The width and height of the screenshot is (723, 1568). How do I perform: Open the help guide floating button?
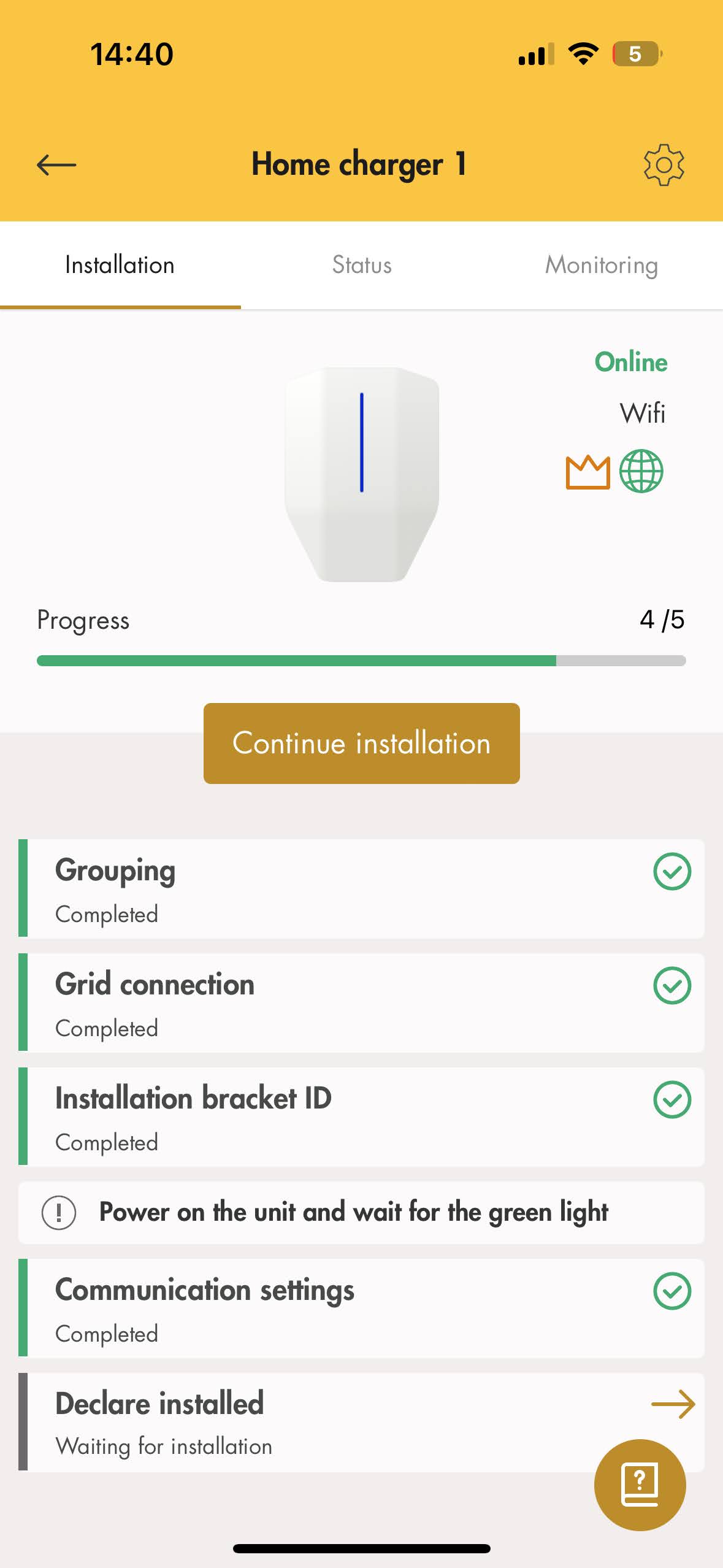click(x=640, y=1485)
